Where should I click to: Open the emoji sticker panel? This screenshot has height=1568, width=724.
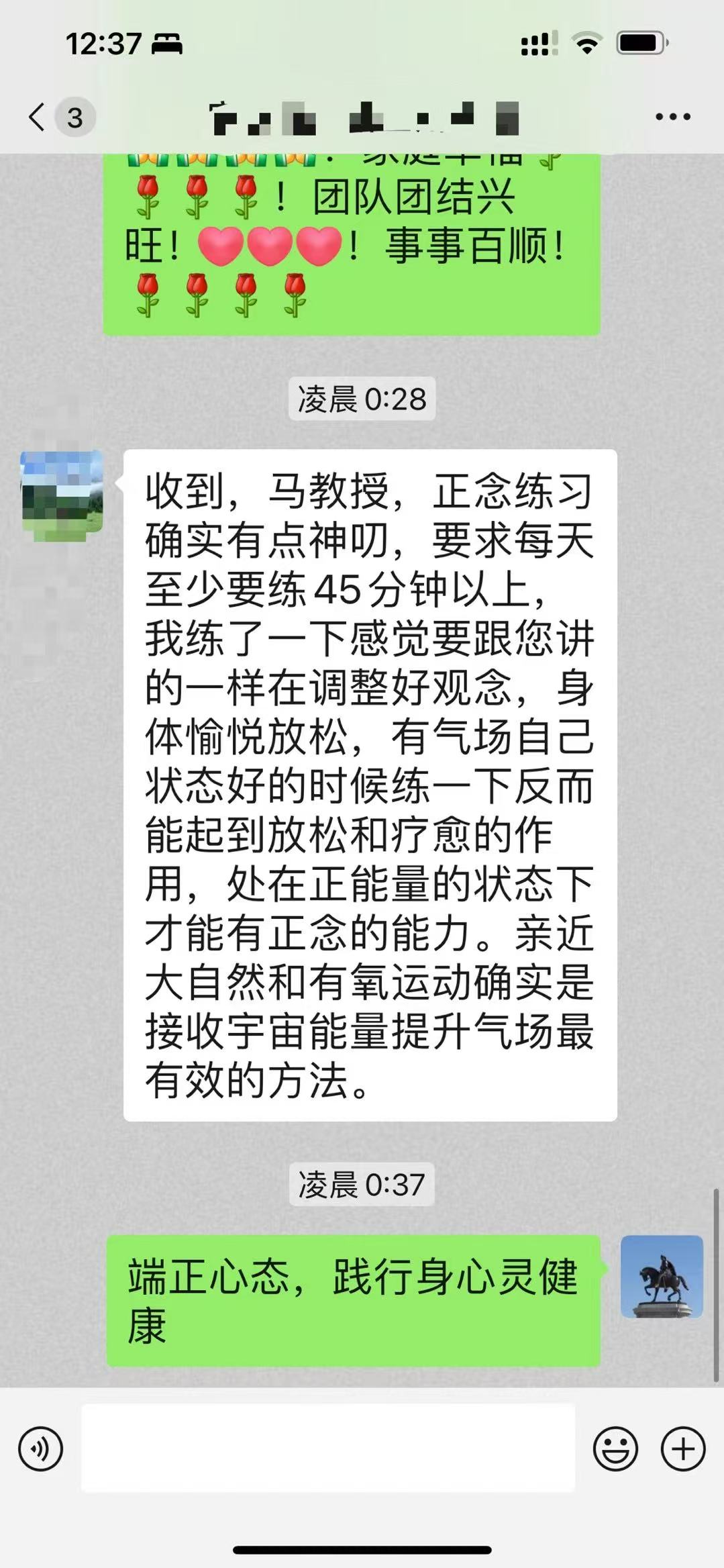[615, 1449]
